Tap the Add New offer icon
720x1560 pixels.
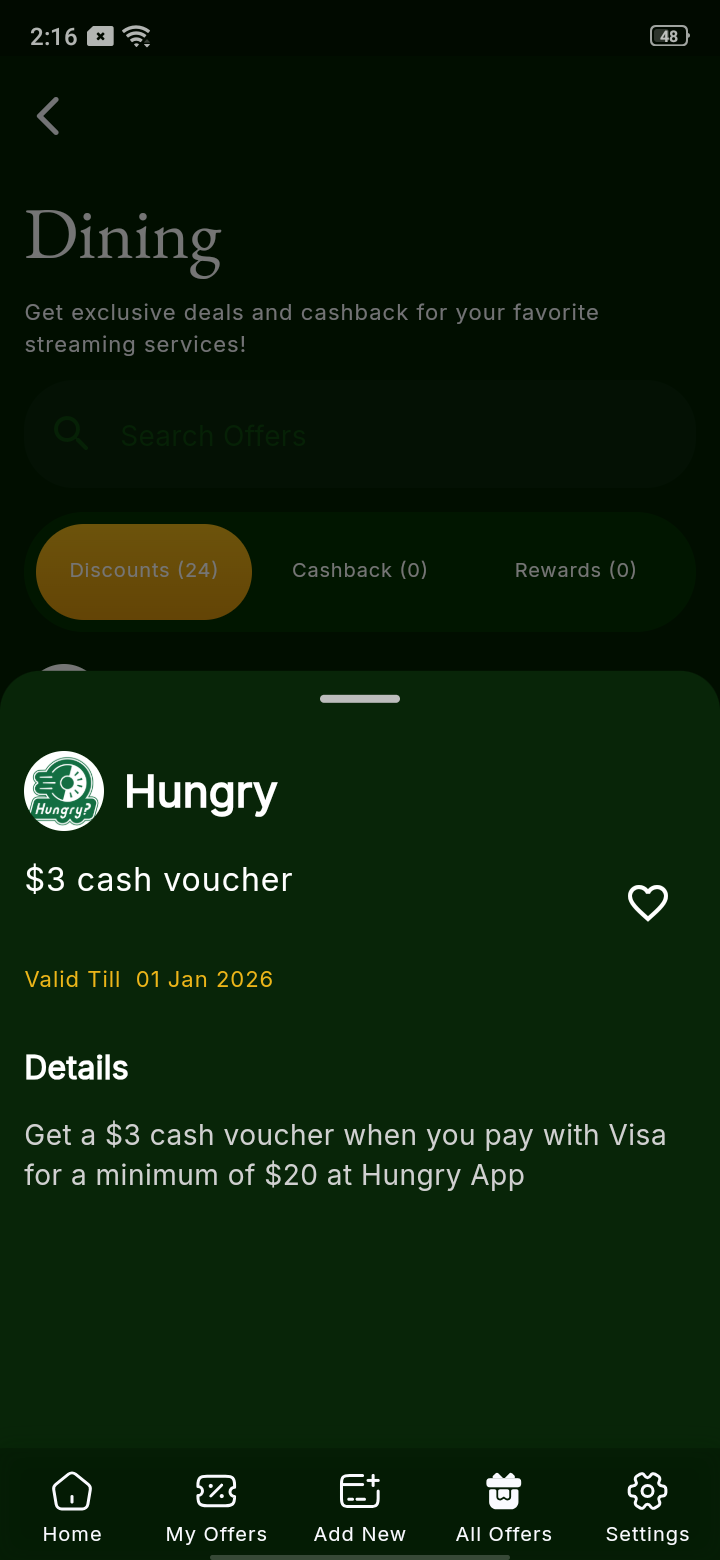pyautogui.click(x=360, y=1490)
